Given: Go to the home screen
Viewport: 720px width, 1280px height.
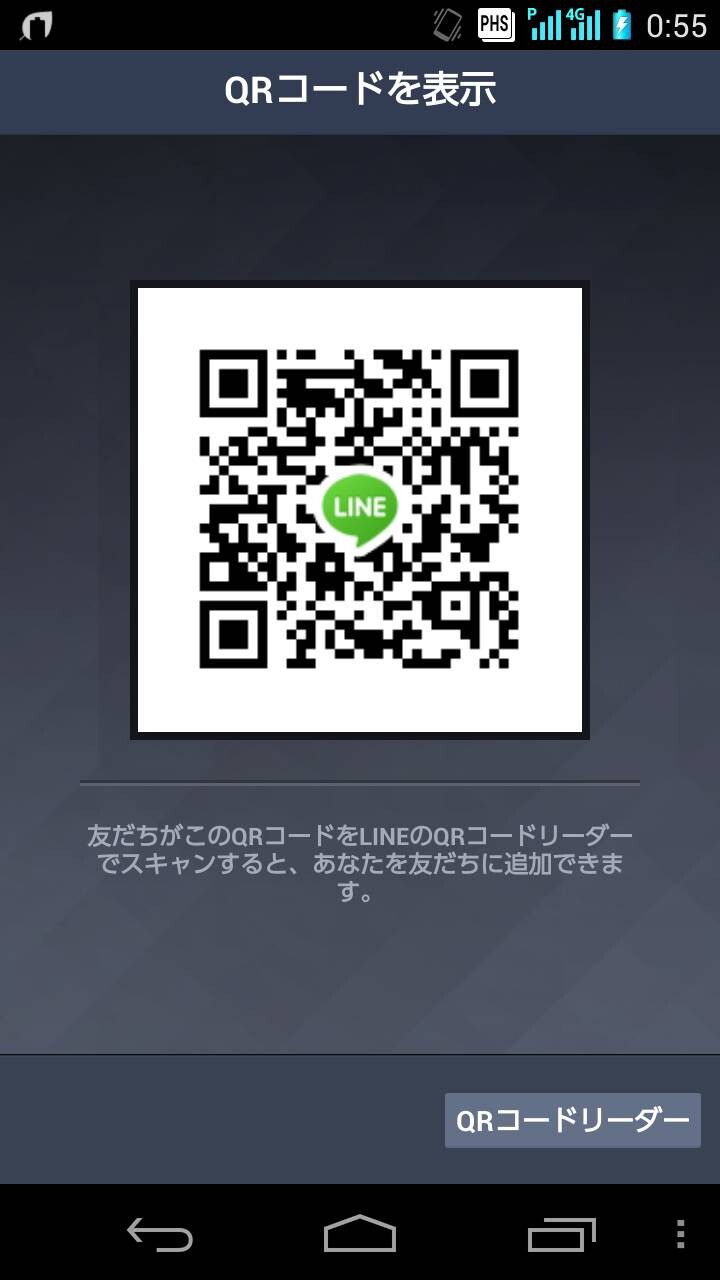Looking at the screenshot, I should (360, 1233).
